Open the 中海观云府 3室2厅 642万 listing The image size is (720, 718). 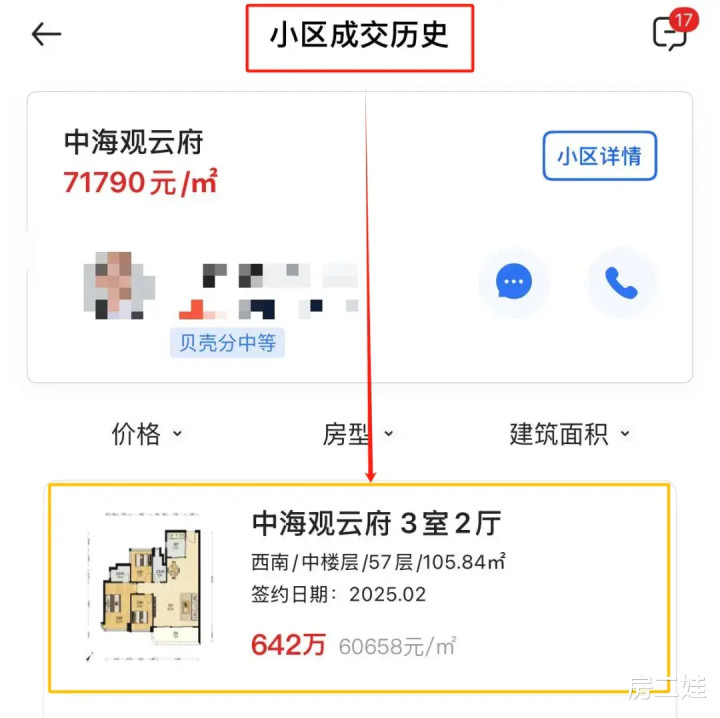359,588
